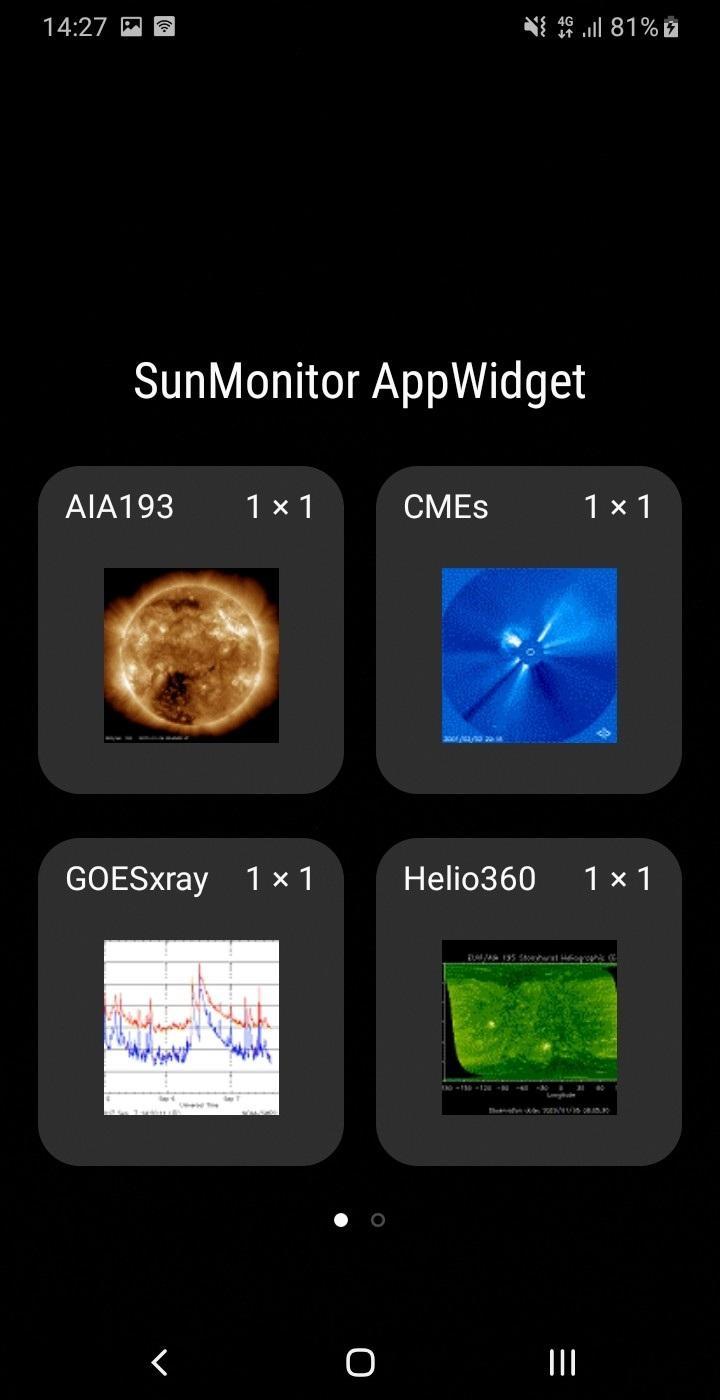This screenshot has height=1400, width=720.
Task: Tap the Wi-Fi status bar icon
Action: [x=165, y=27]
